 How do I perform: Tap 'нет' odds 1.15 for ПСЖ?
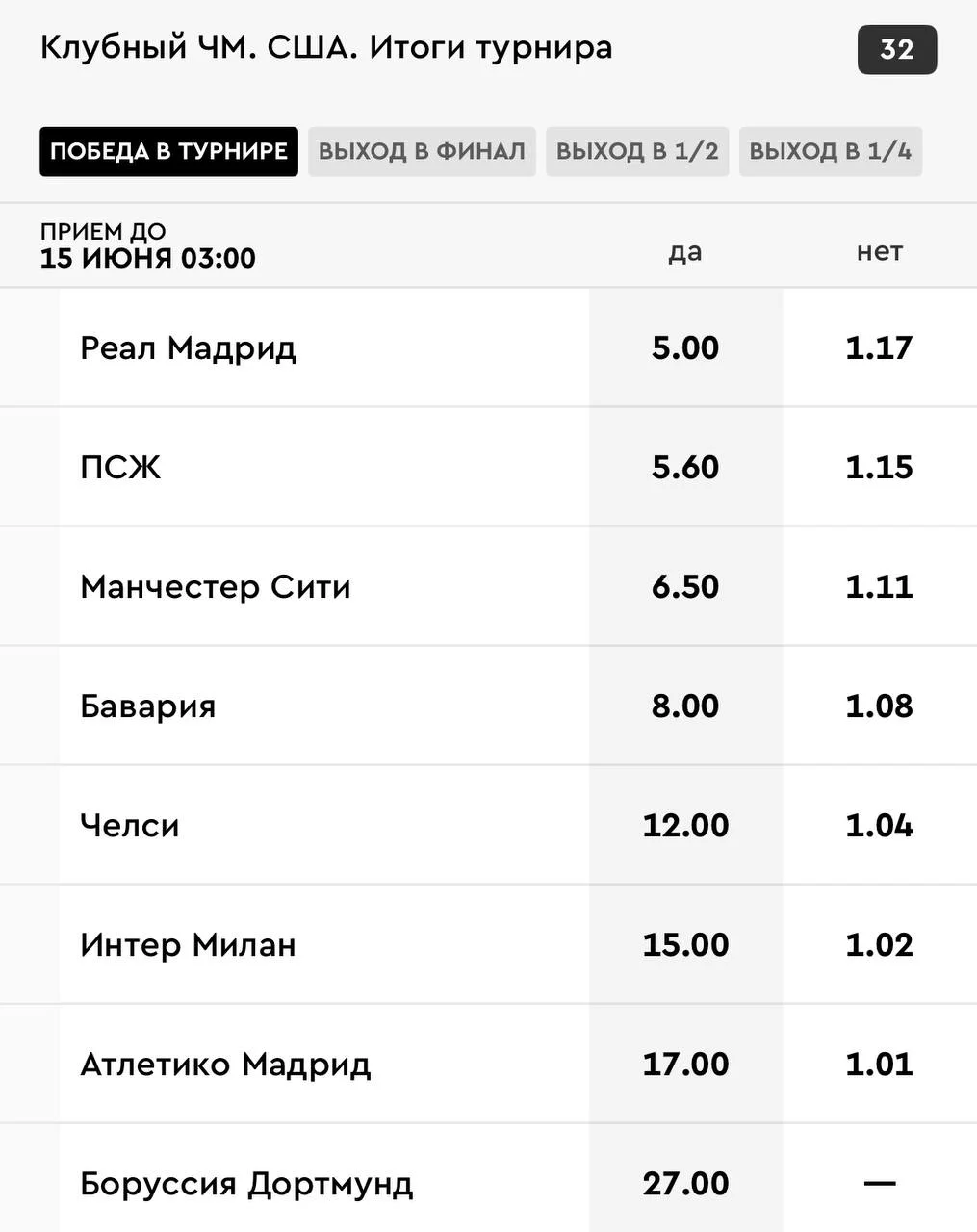point(879,467)
